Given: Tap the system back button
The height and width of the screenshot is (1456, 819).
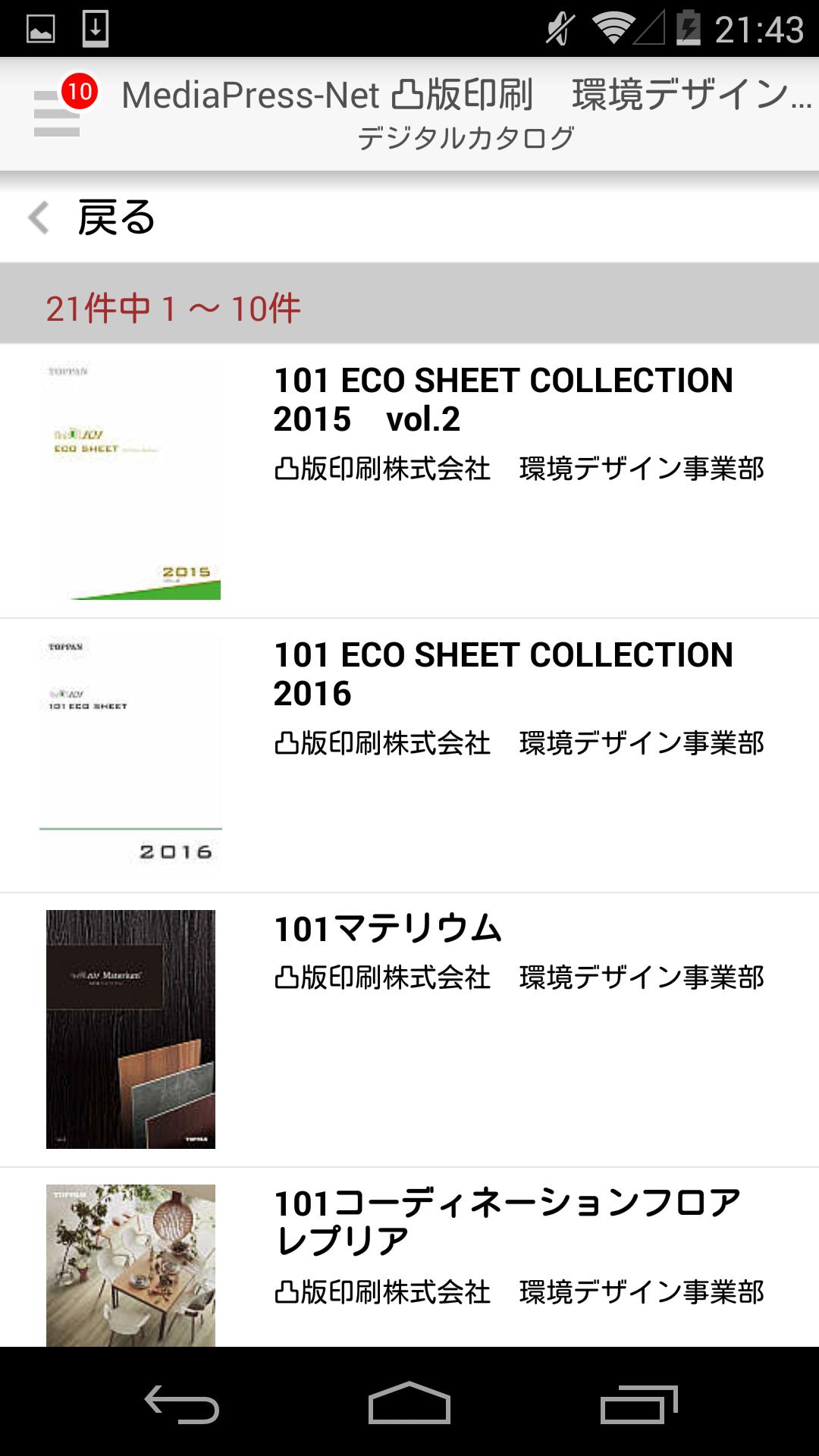Looking at the screenshot, I should coord(182,1404).
